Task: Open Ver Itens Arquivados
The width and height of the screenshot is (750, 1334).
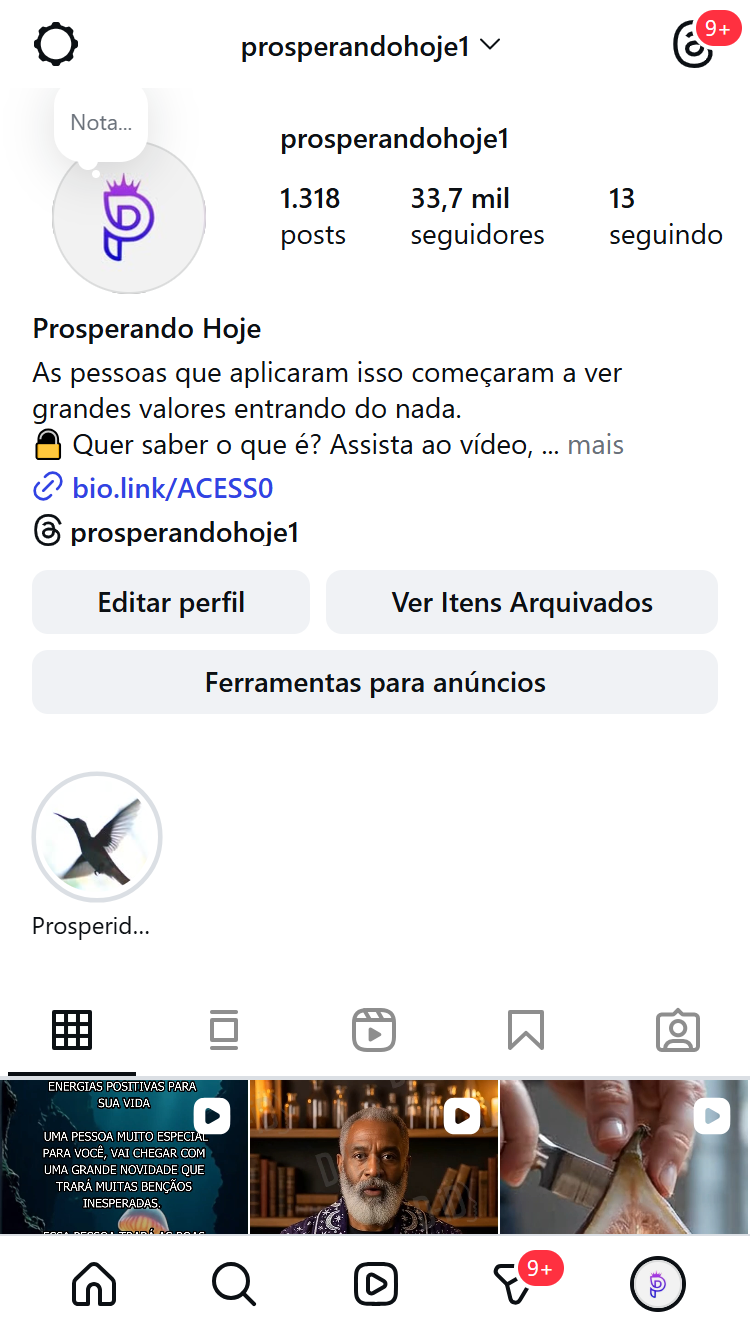Action: pos(522,602)
